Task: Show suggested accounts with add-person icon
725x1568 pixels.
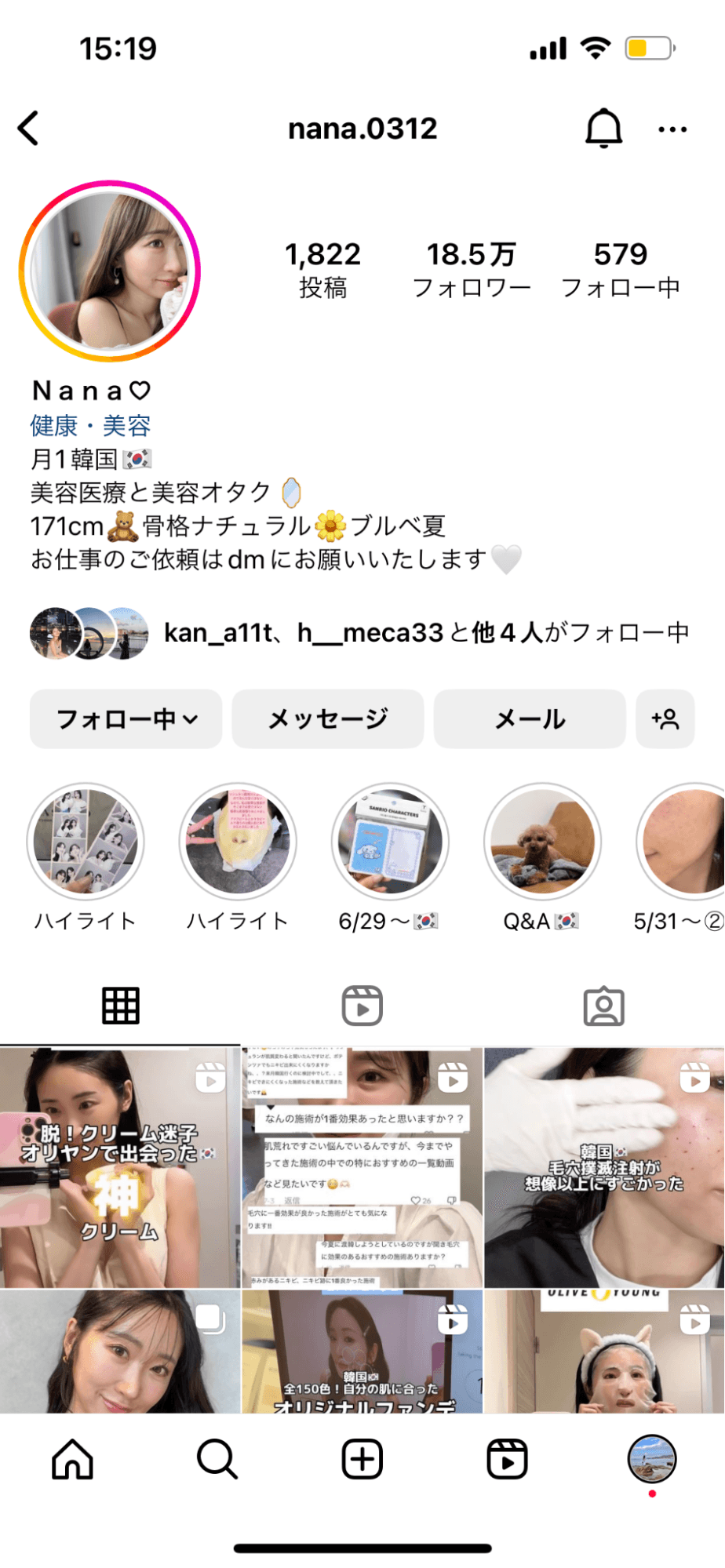Action: 665,719
